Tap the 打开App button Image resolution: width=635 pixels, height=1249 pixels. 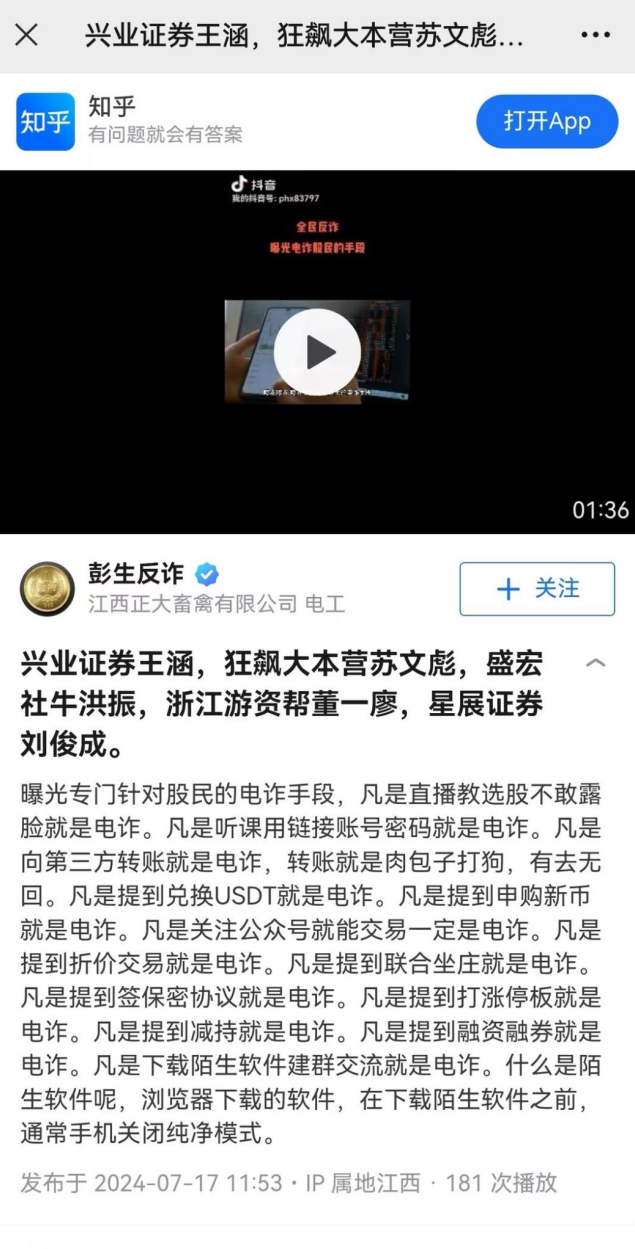(x=546, y=122)
